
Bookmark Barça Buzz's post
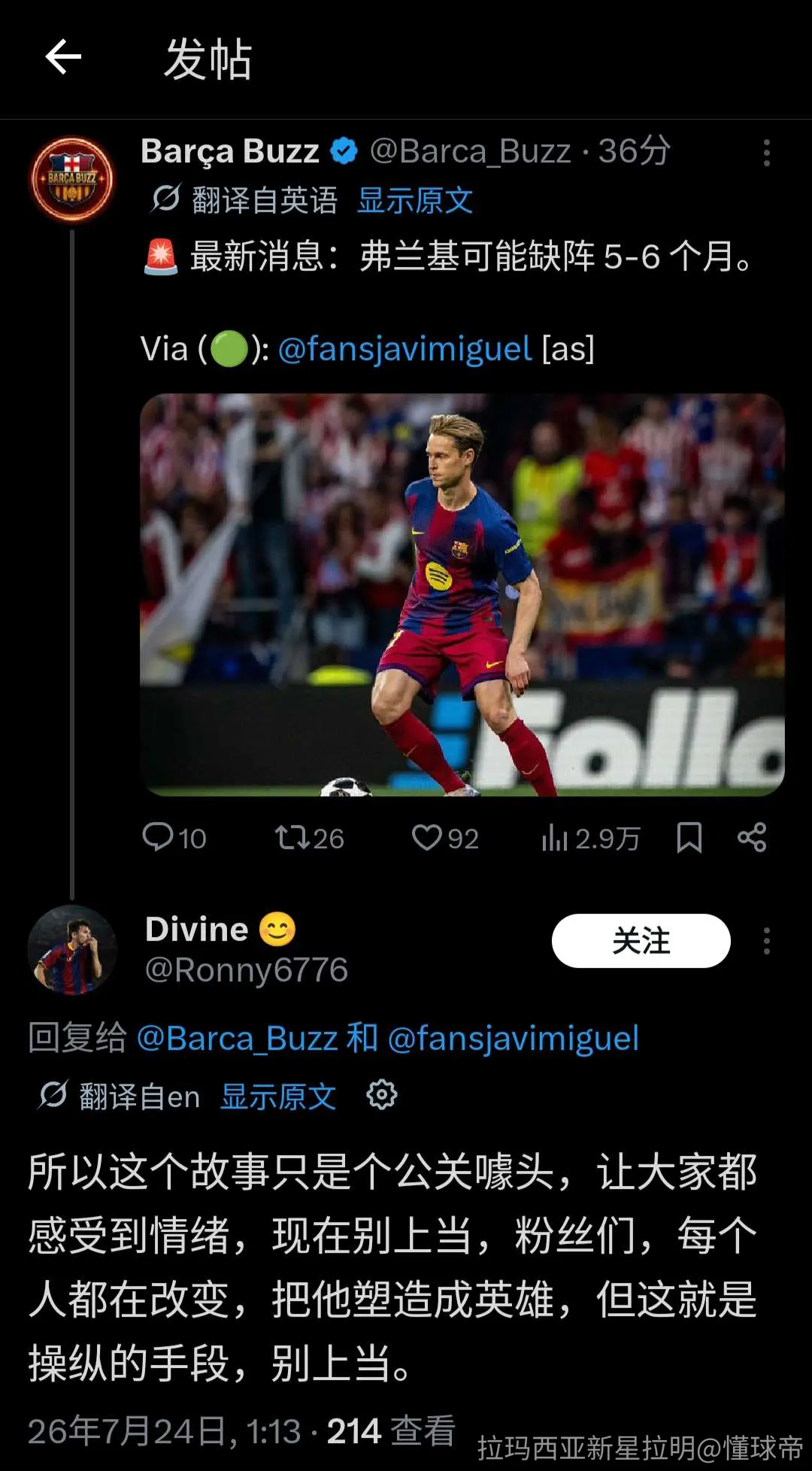689,838
